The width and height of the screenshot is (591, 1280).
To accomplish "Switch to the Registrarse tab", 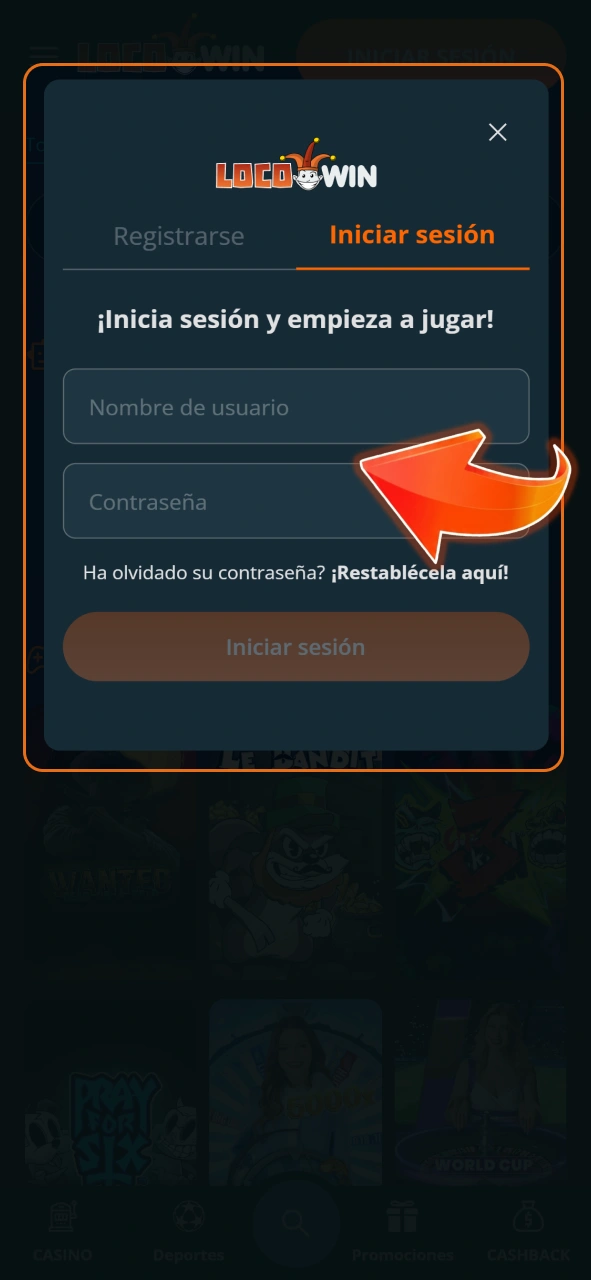I will (x=179, y=236).
